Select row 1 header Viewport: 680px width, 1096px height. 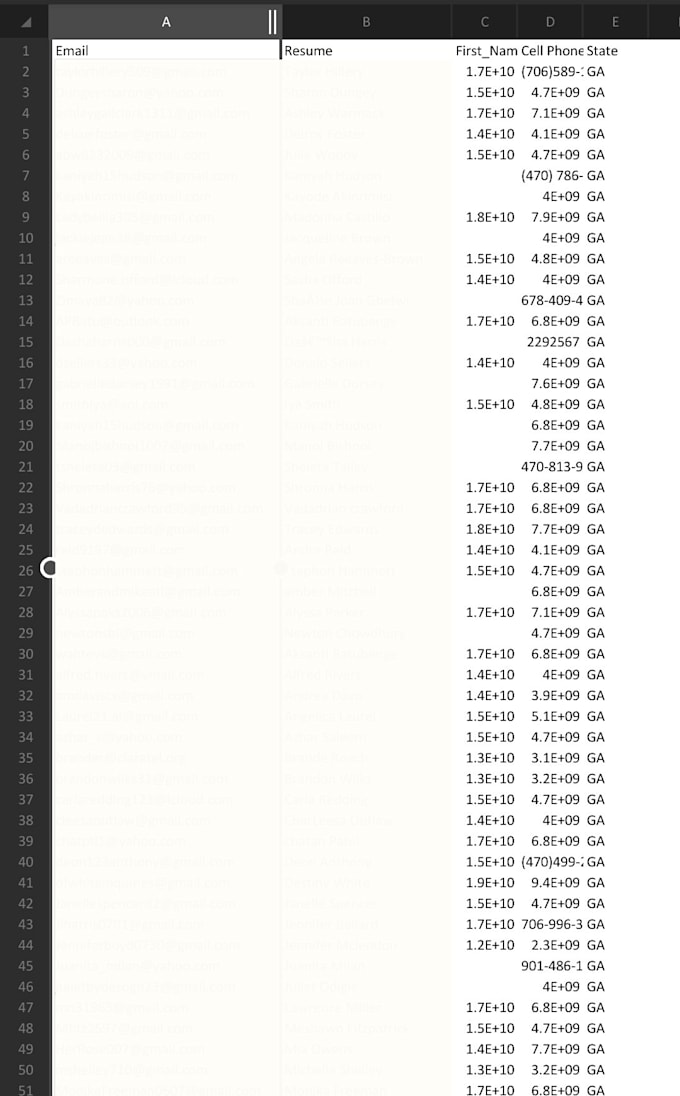tap(25, 51)
